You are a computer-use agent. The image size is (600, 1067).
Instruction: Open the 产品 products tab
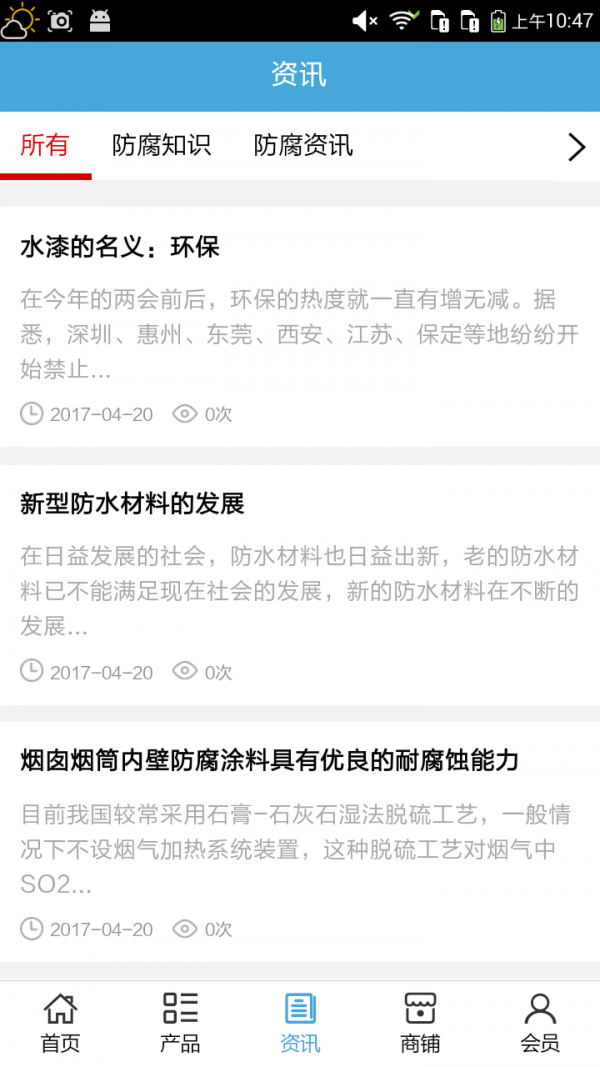[180, 1023]
